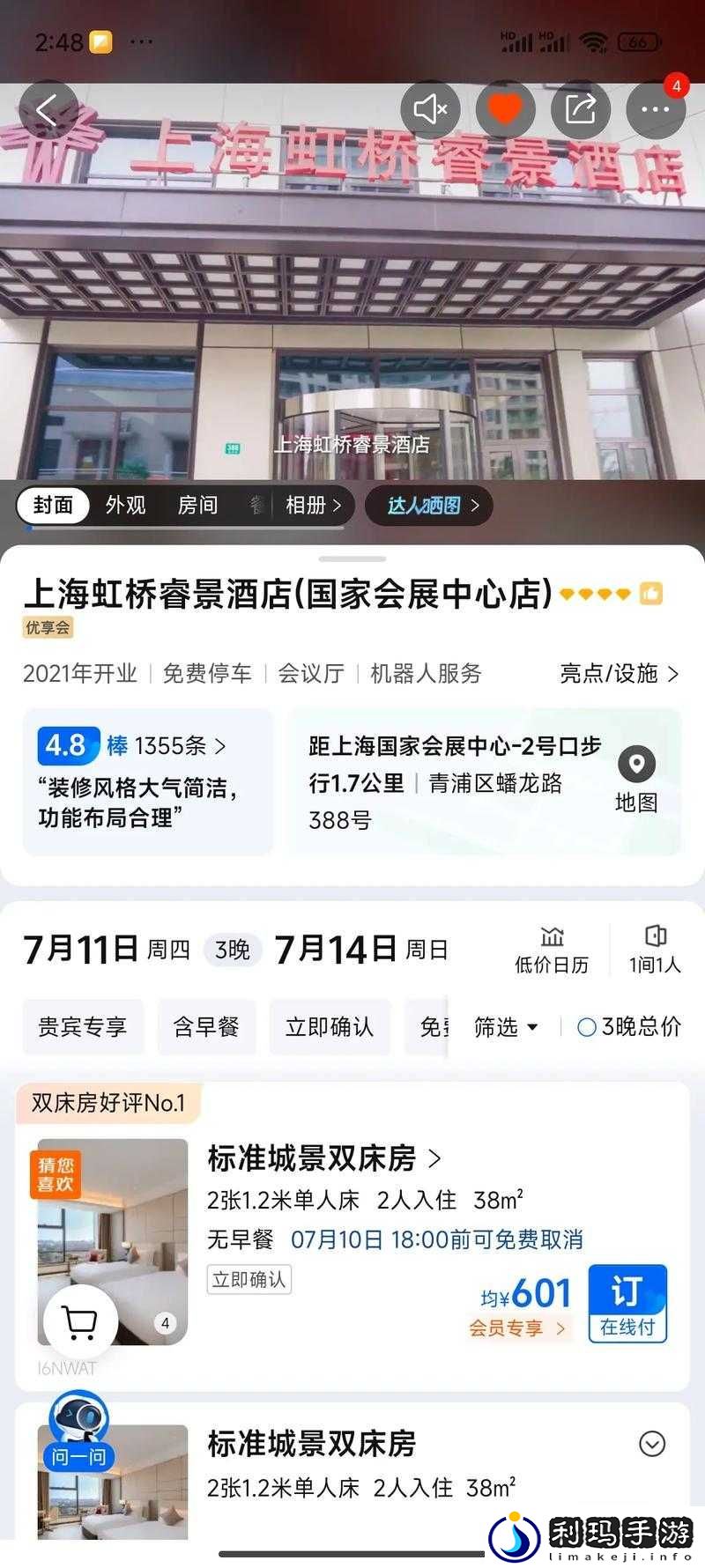705x1568 pixels.
Task: Select the 含早餐 filter chip
Action: click(x=206, y=1026)
